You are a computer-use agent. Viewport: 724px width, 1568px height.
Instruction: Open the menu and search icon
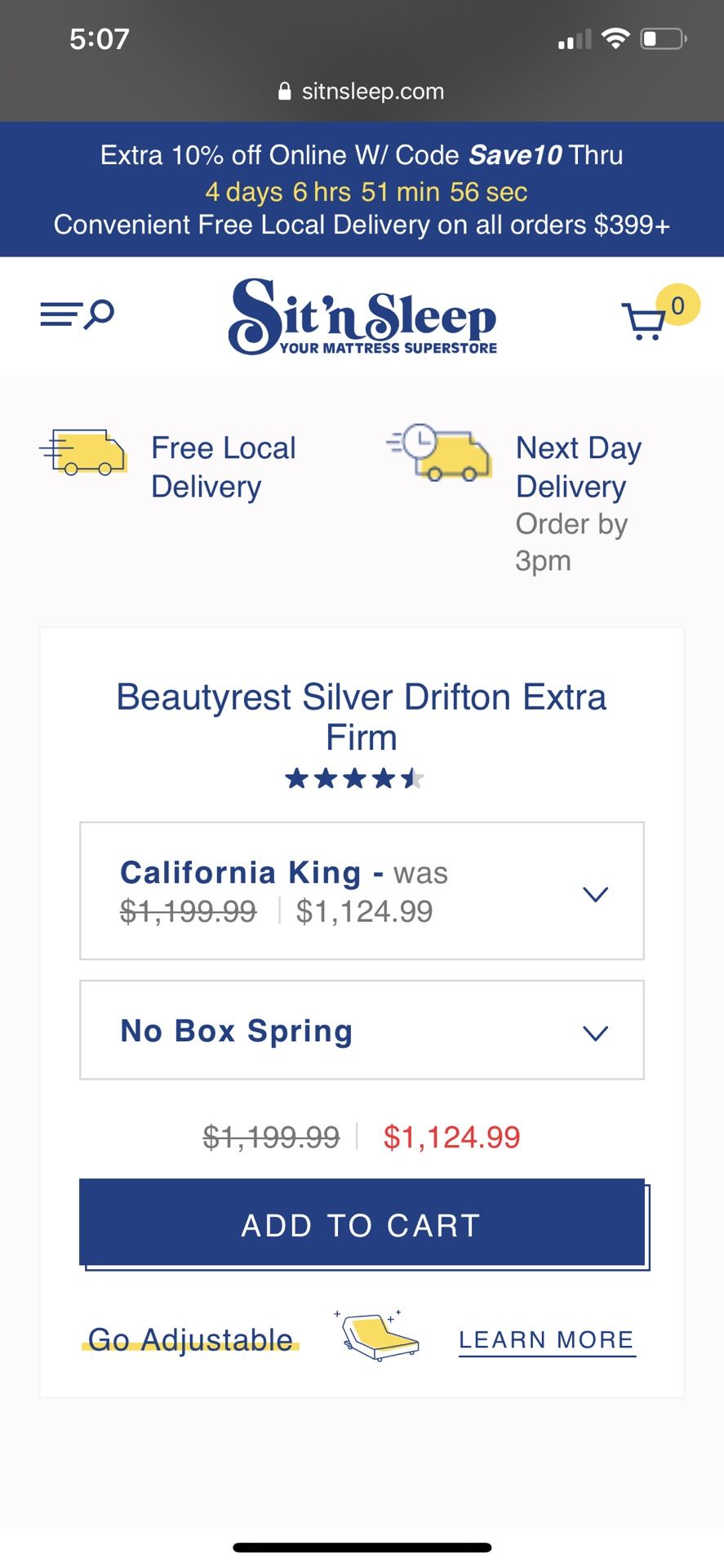click(77, 314)
